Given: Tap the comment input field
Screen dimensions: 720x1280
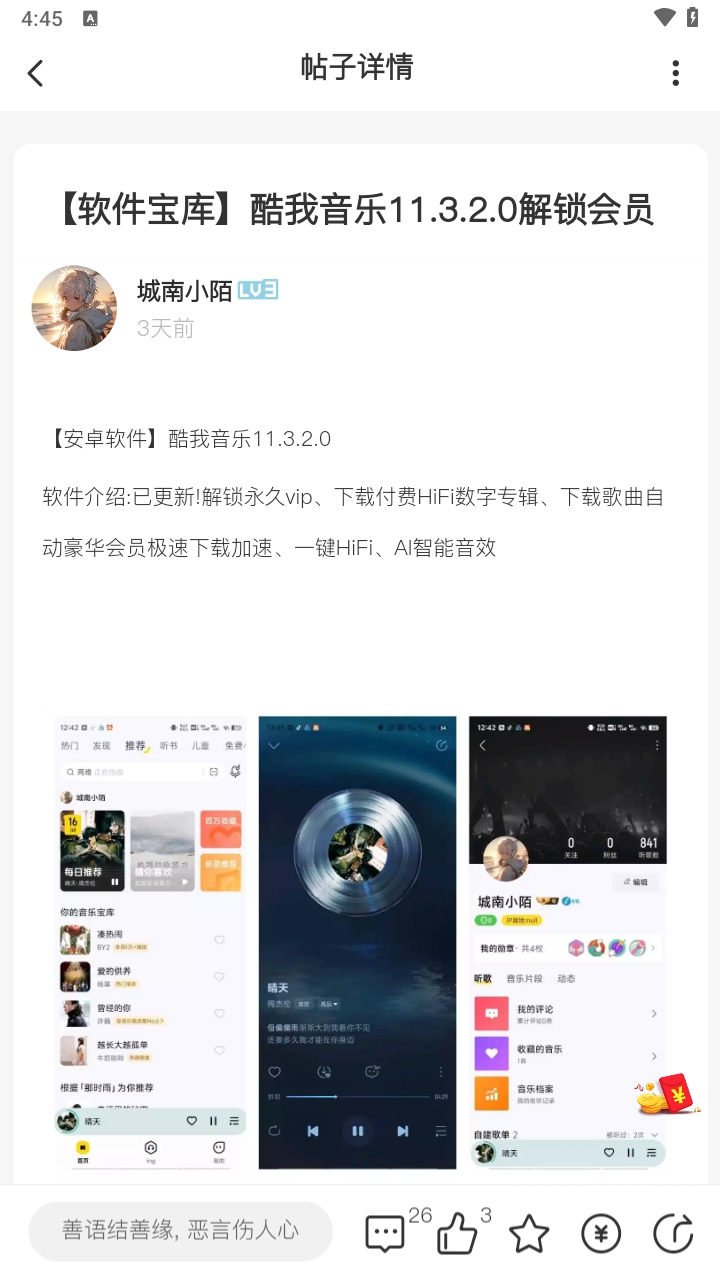Looking at the screenshot, I should click(180, 1231).
